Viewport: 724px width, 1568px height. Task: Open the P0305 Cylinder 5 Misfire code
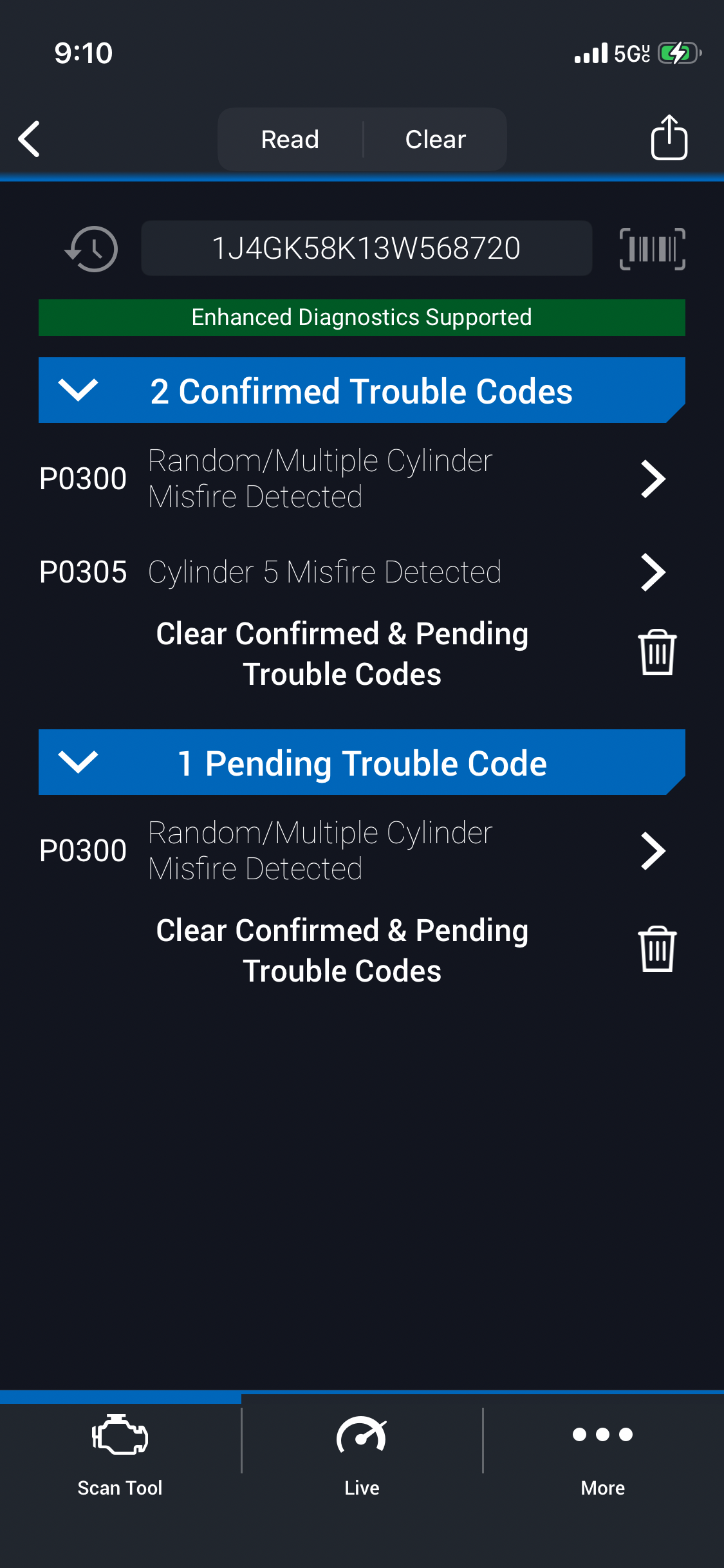352,572
